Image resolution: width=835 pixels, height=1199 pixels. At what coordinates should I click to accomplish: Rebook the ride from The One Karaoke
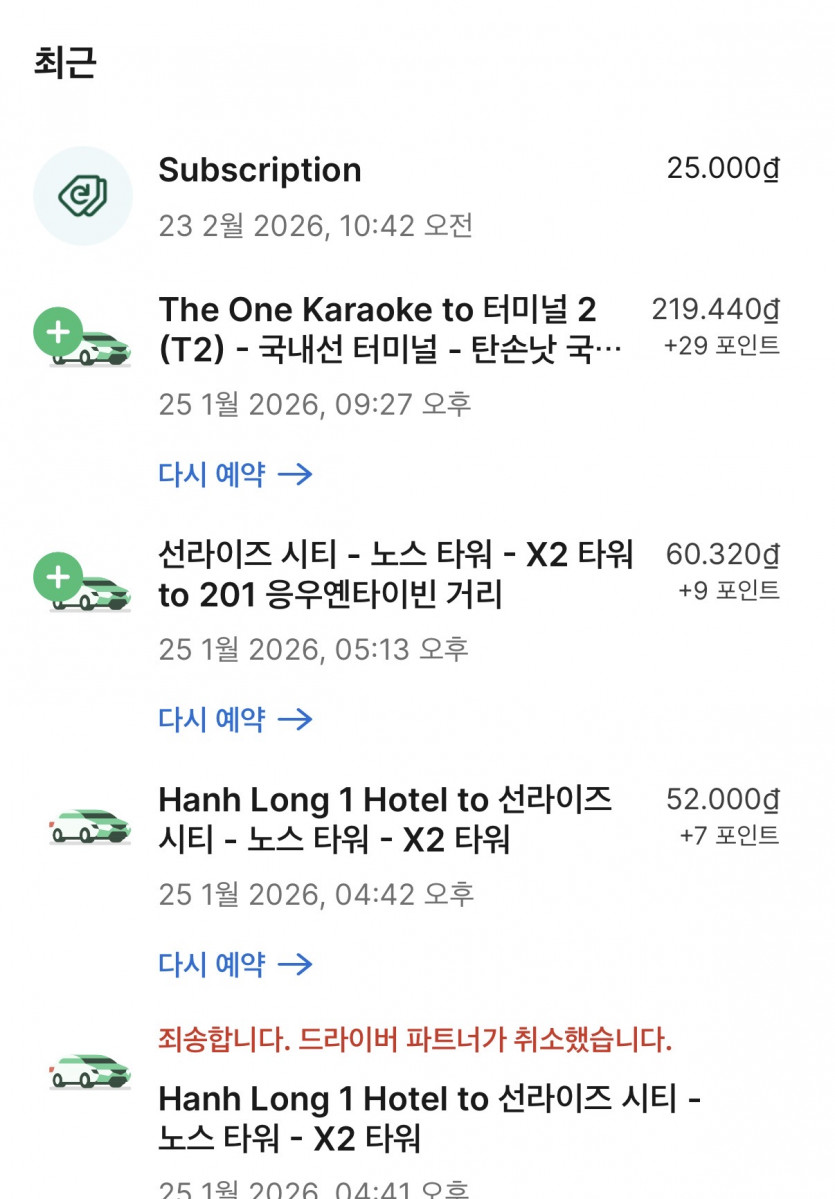coord(236,474)
